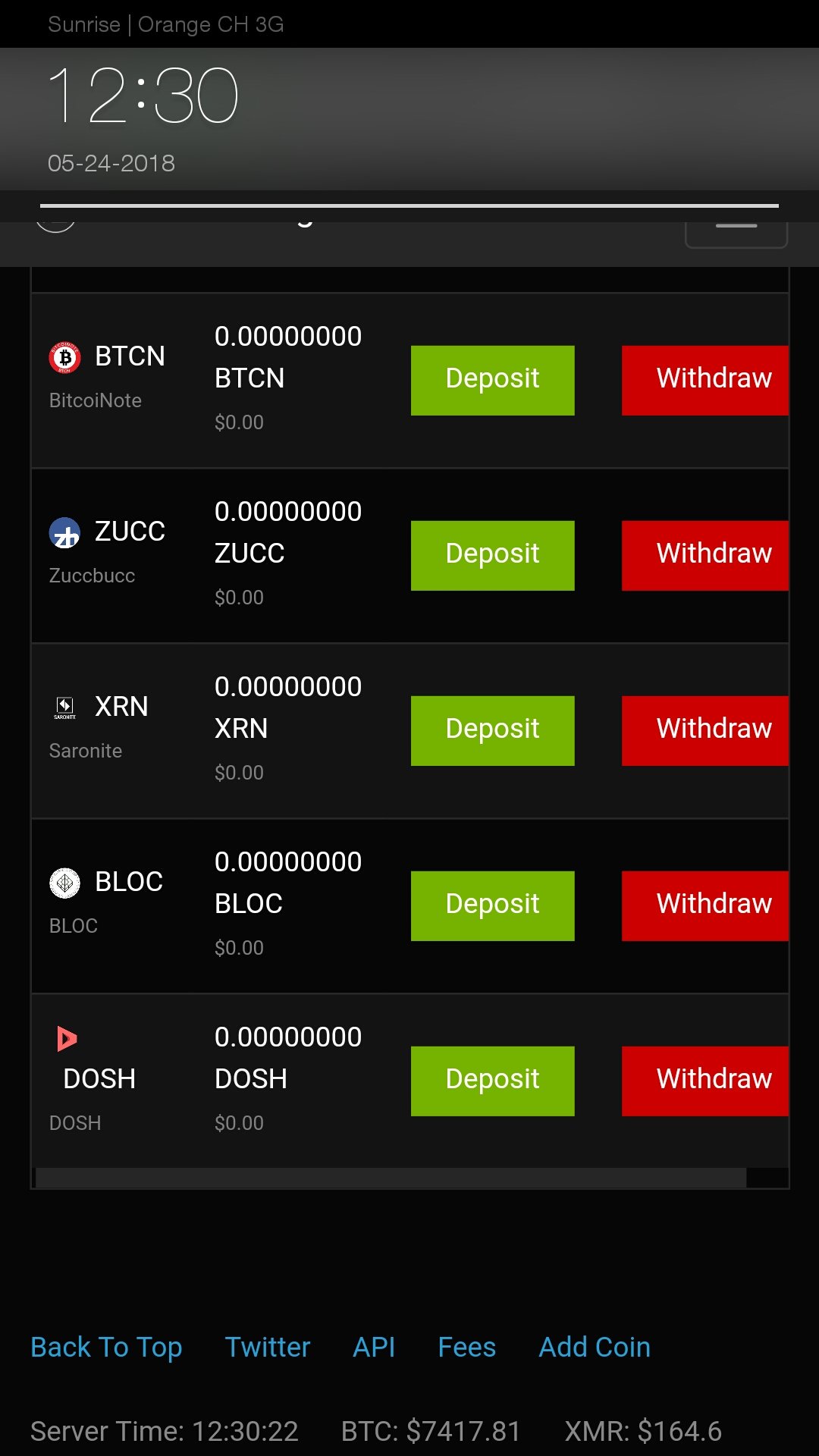Tap the Add Coin link

(x=595, y=1348)
